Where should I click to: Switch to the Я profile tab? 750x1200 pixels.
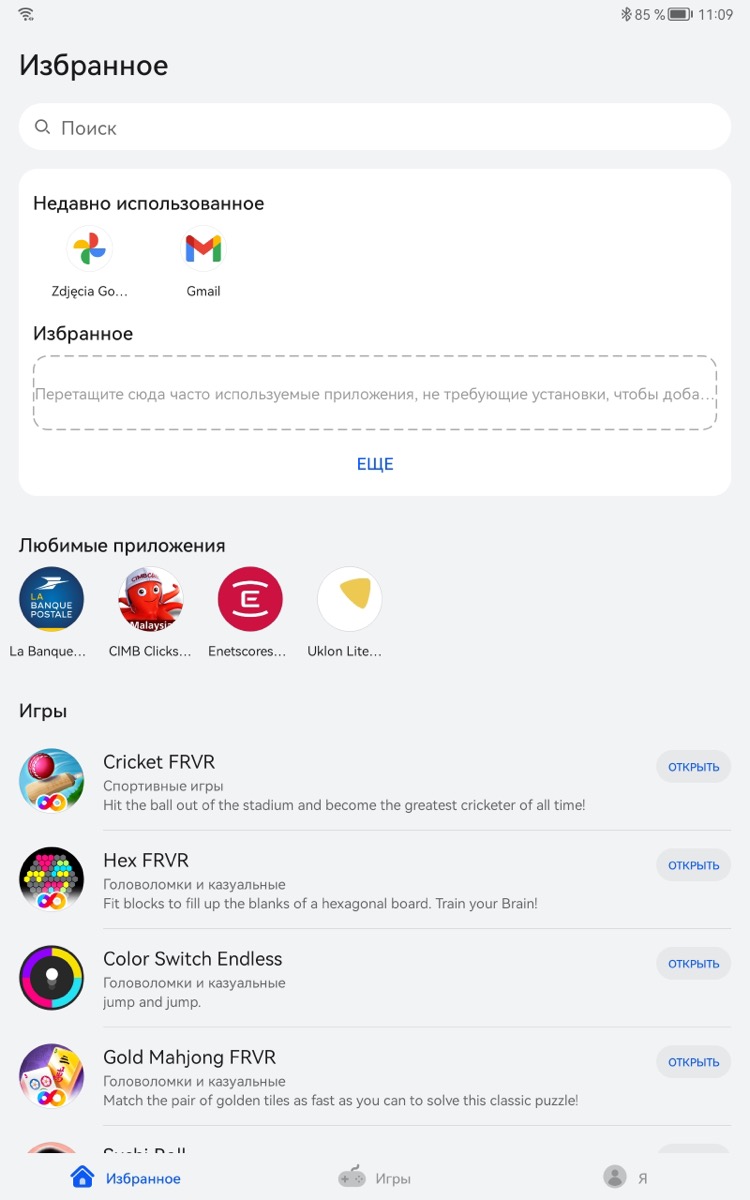pyautogui.click(x=626, y=1178)
